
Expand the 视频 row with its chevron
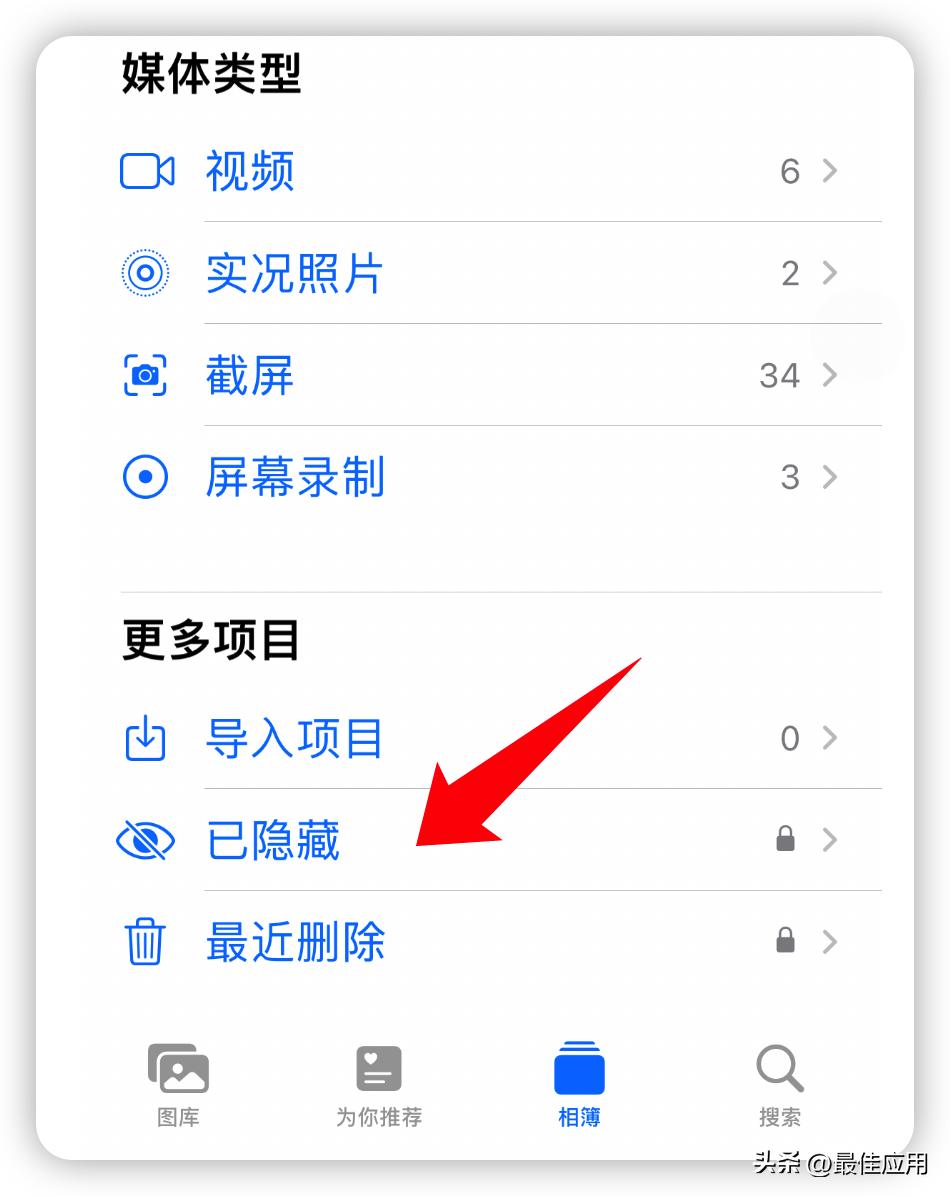(x=830, y=171)
